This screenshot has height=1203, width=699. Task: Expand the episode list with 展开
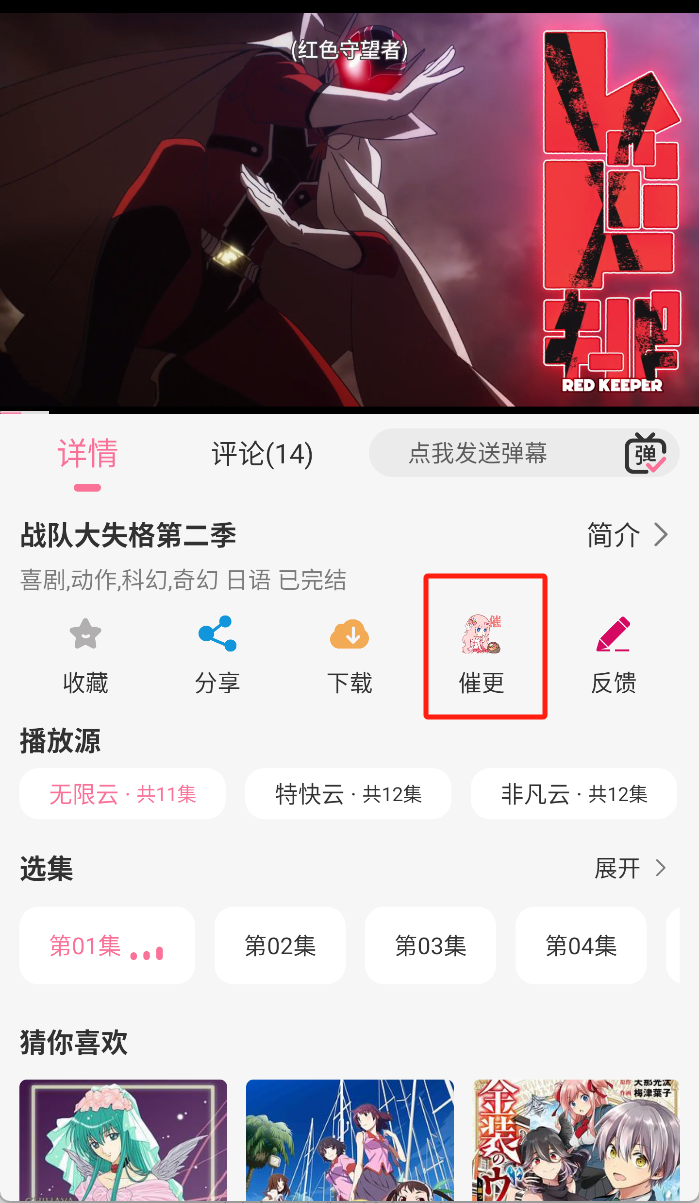630,868
